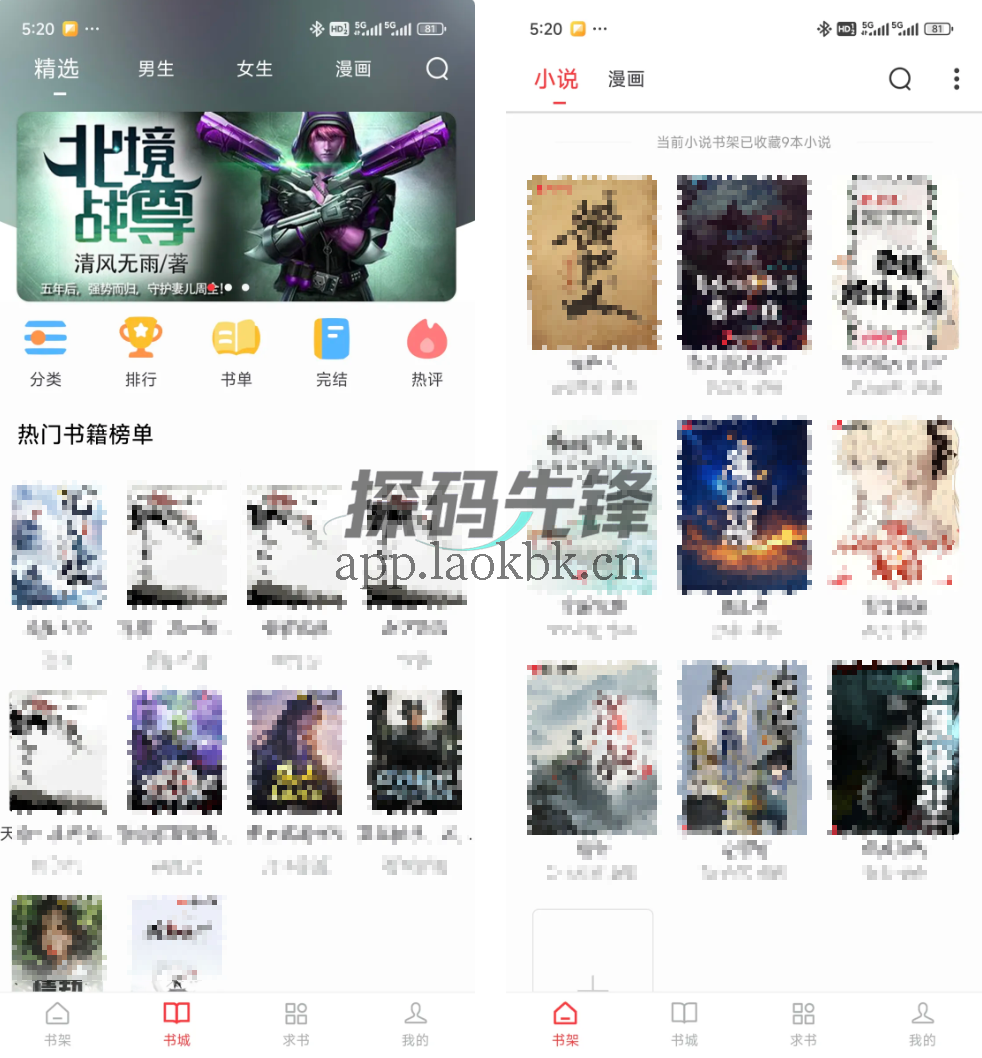
Task: Select the 女生 tab in bookstore
Action: [254, 69]
